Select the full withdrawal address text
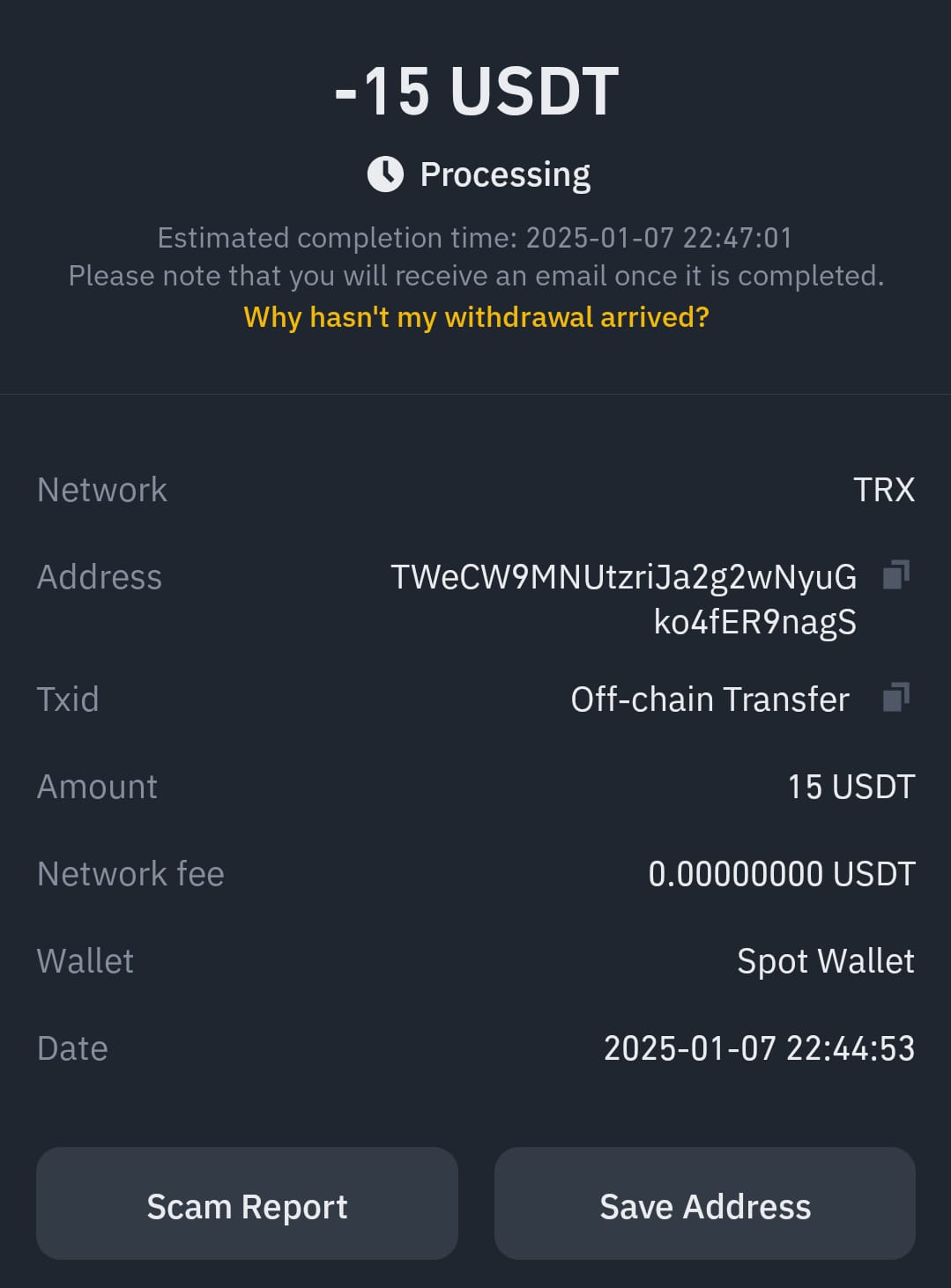 [x=626, y=599]
